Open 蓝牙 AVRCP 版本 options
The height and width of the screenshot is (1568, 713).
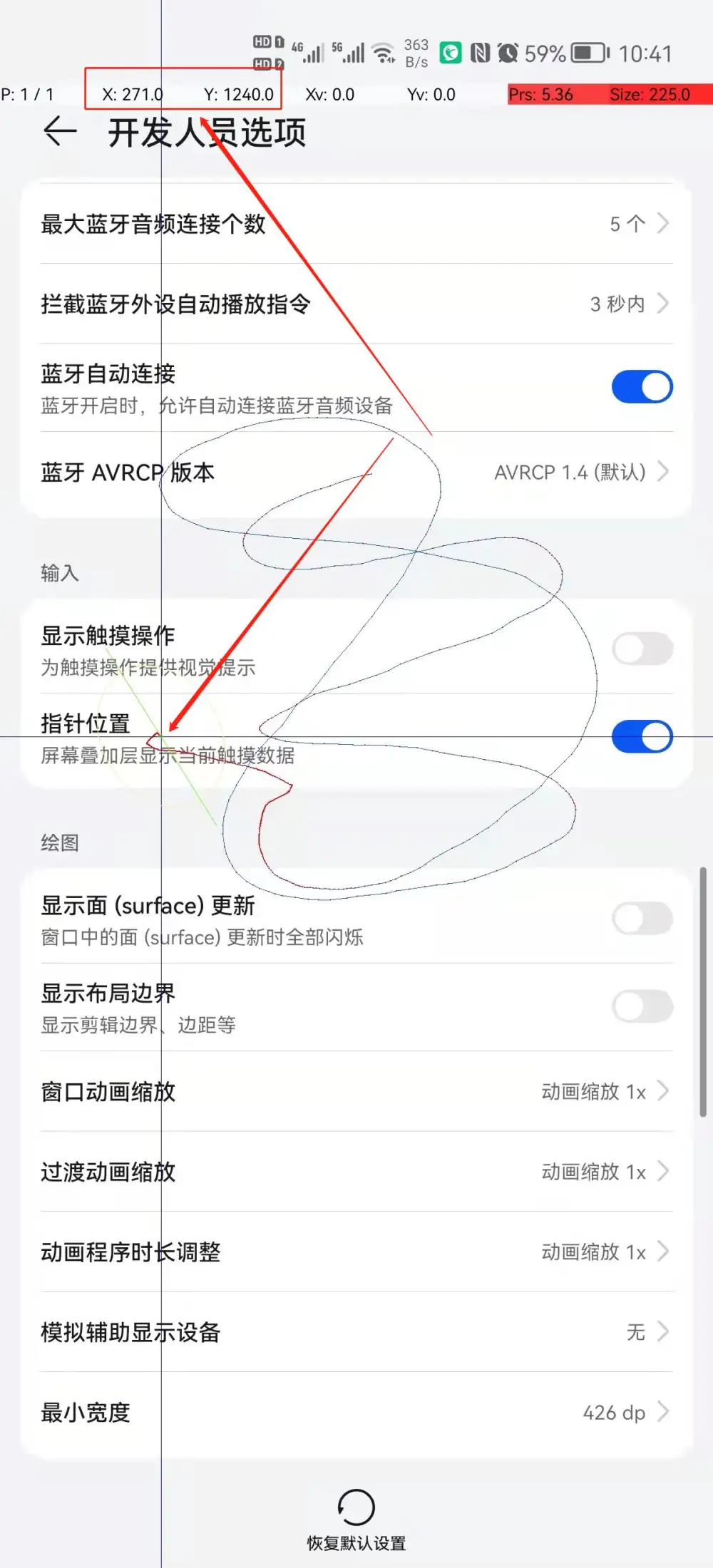(x=356, y=472)
